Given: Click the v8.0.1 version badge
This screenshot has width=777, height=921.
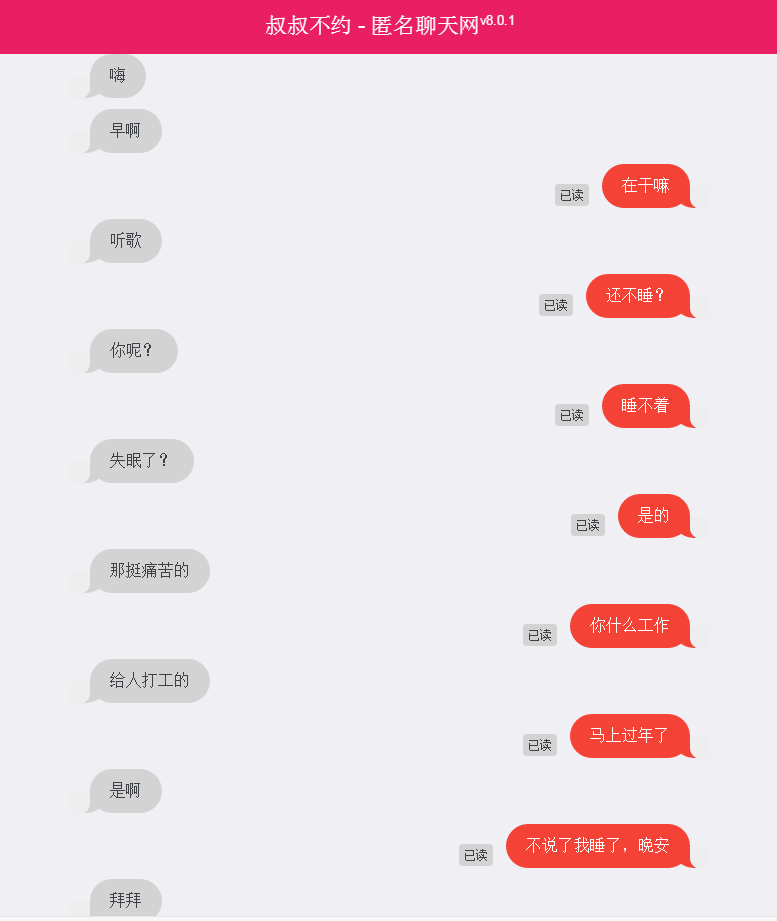Looking at the screenshot, I should click(499, 20).
